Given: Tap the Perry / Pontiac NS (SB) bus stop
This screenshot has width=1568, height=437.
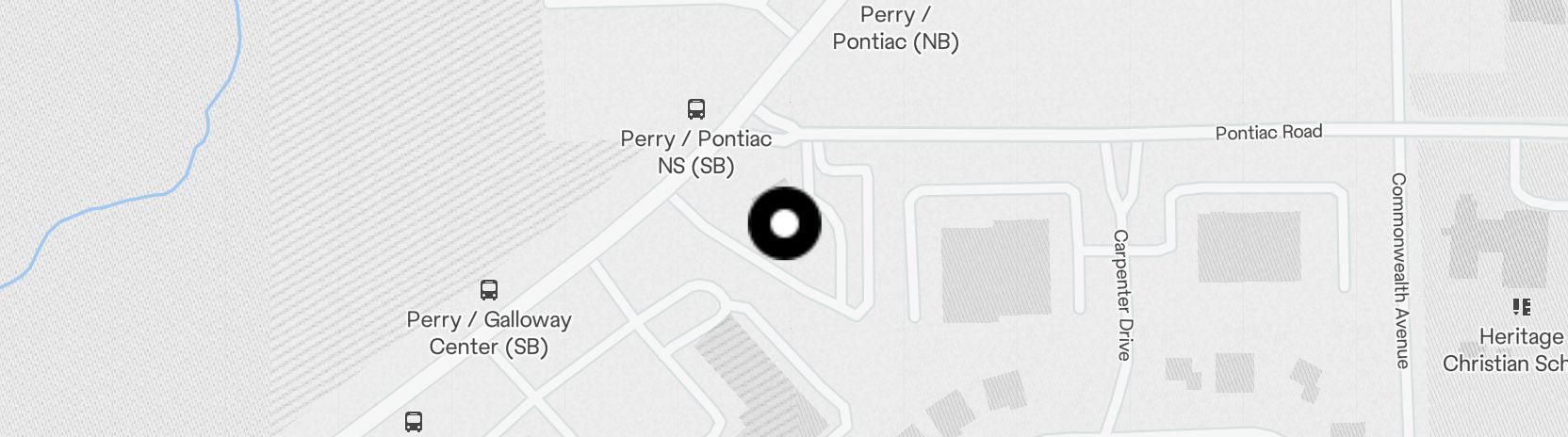Looking at the screenshot, I should (x=696, y=109).
